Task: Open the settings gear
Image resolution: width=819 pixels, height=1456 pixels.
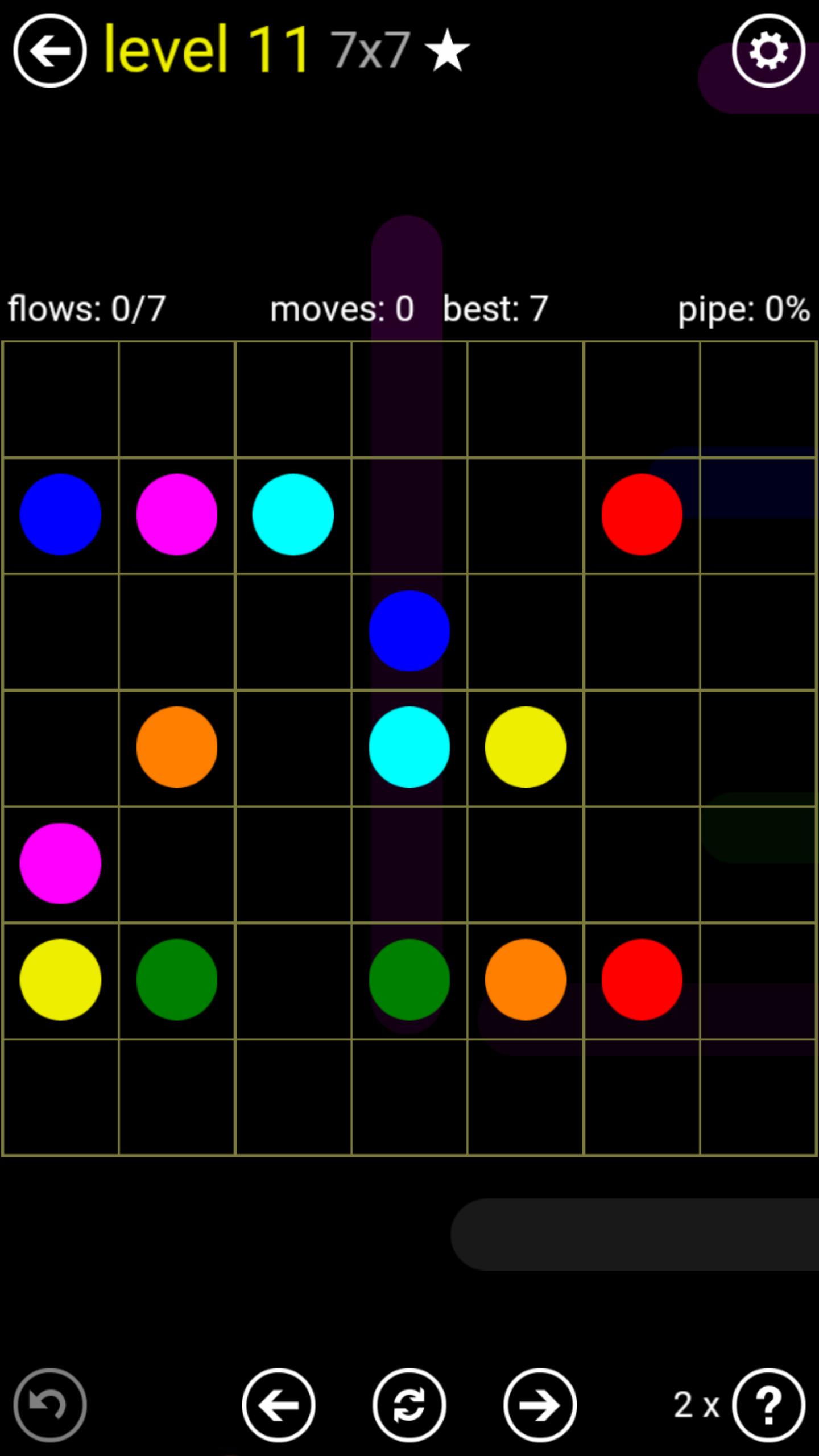Action: (x=768, y=51)
